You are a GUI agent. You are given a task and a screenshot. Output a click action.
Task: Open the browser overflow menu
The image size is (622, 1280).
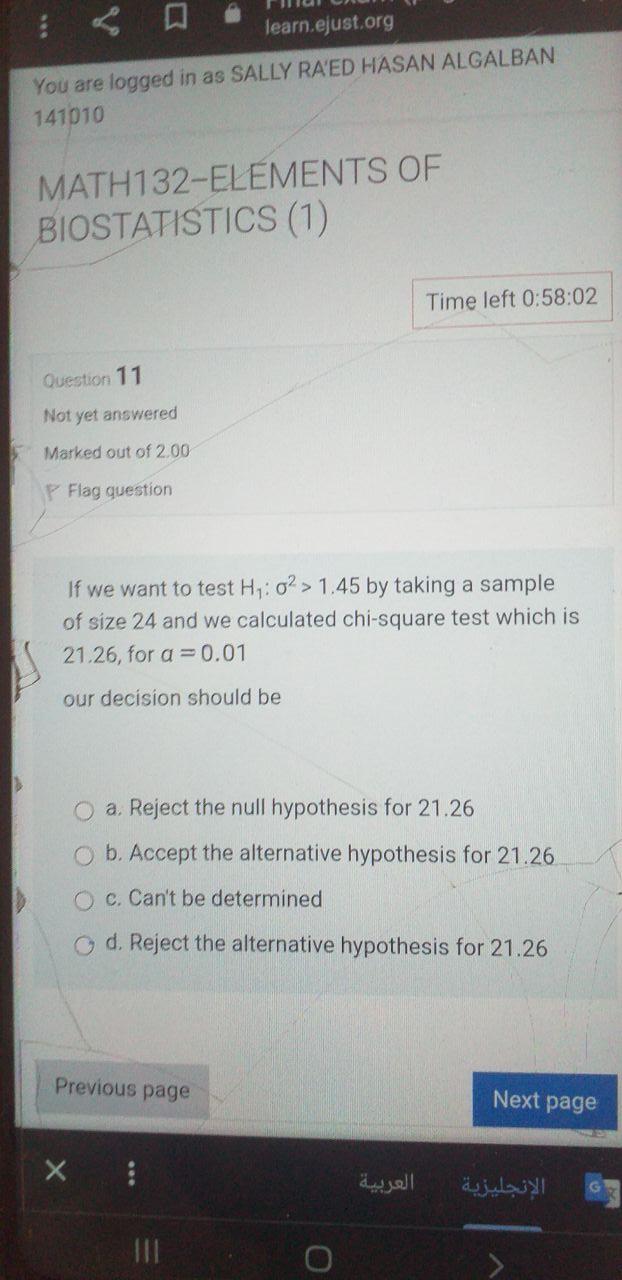[42, 21]
